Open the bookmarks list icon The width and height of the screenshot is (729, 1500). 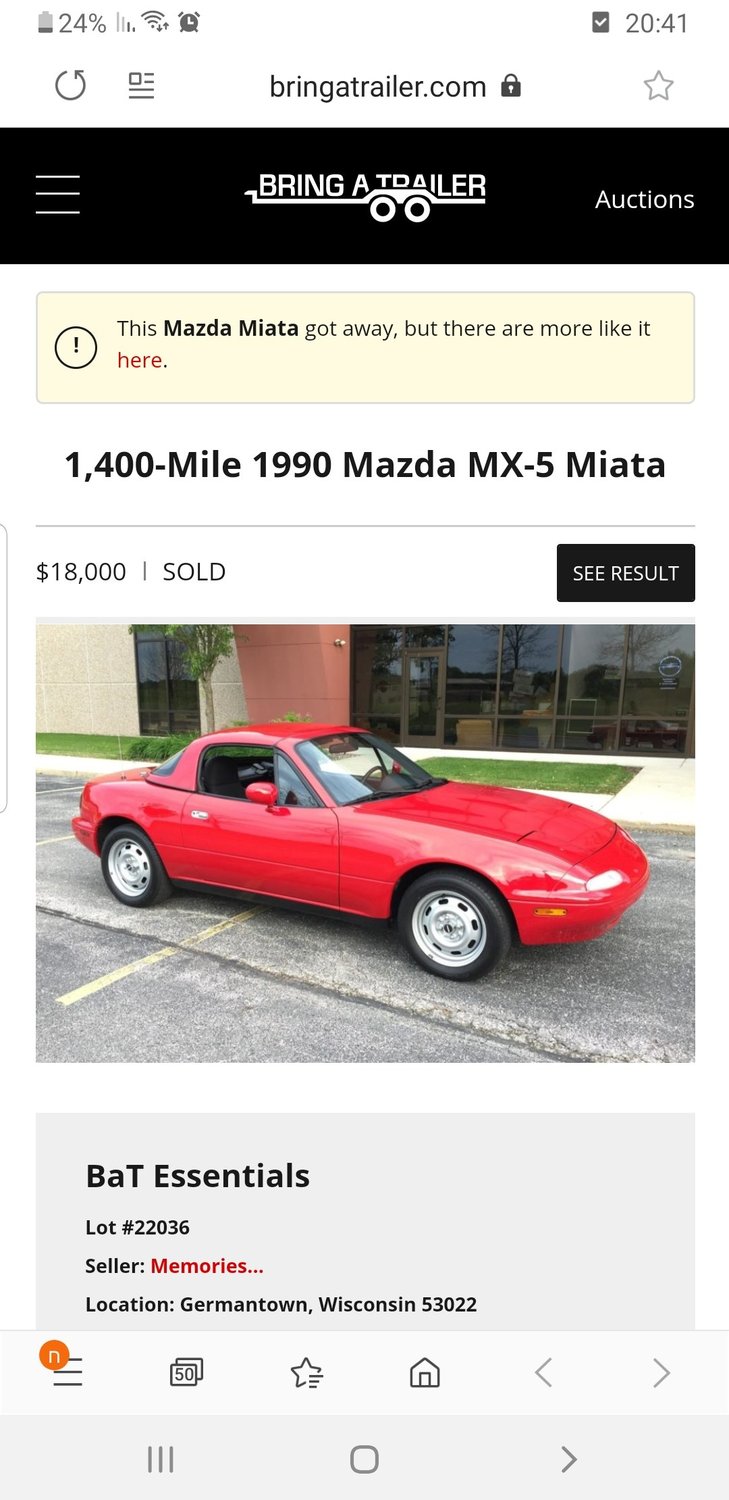(306, 1373)
